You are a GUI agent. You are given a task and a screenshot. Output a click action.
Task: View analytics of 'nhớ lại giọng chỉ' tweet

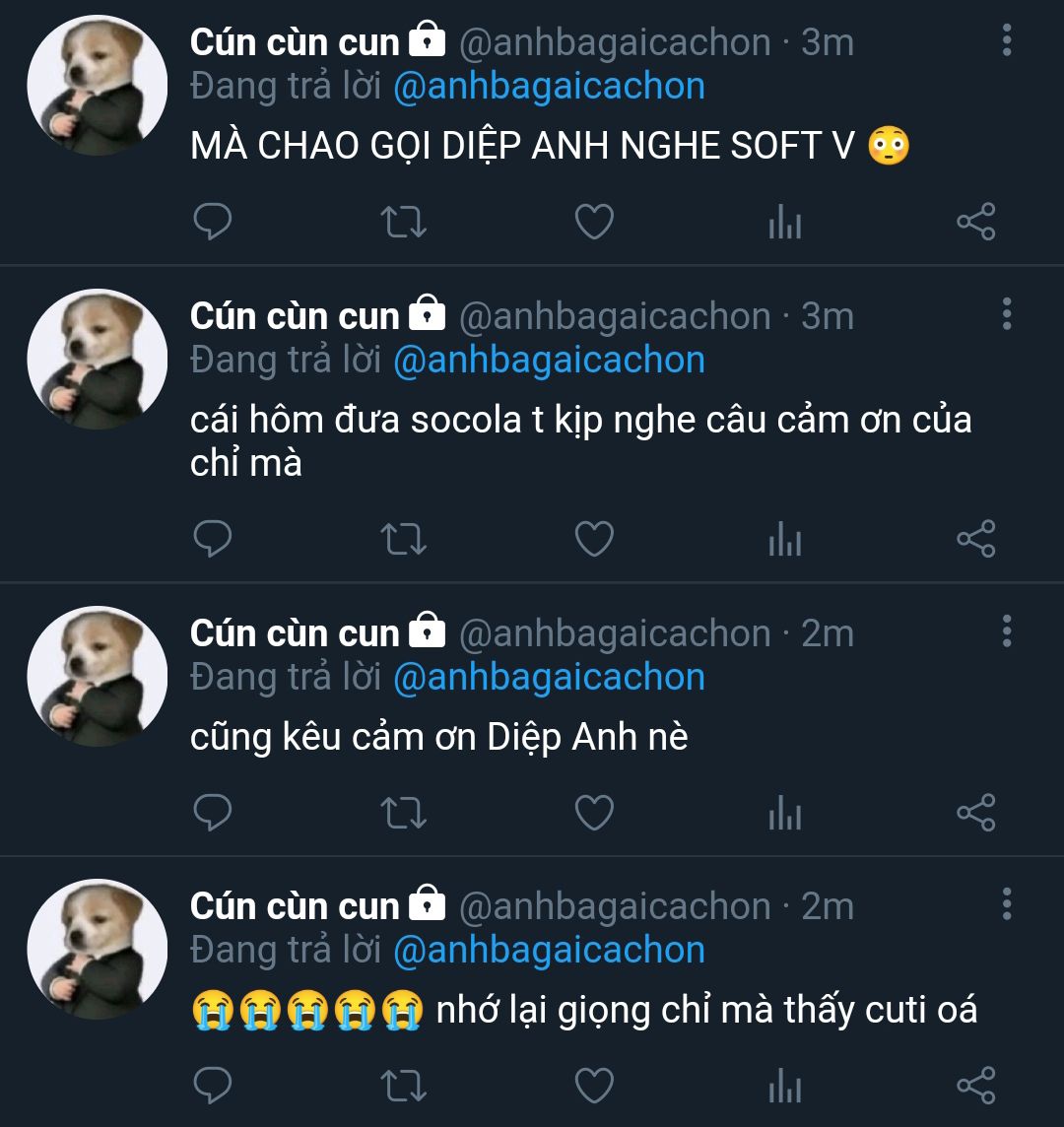click(x=785, y=1085)
